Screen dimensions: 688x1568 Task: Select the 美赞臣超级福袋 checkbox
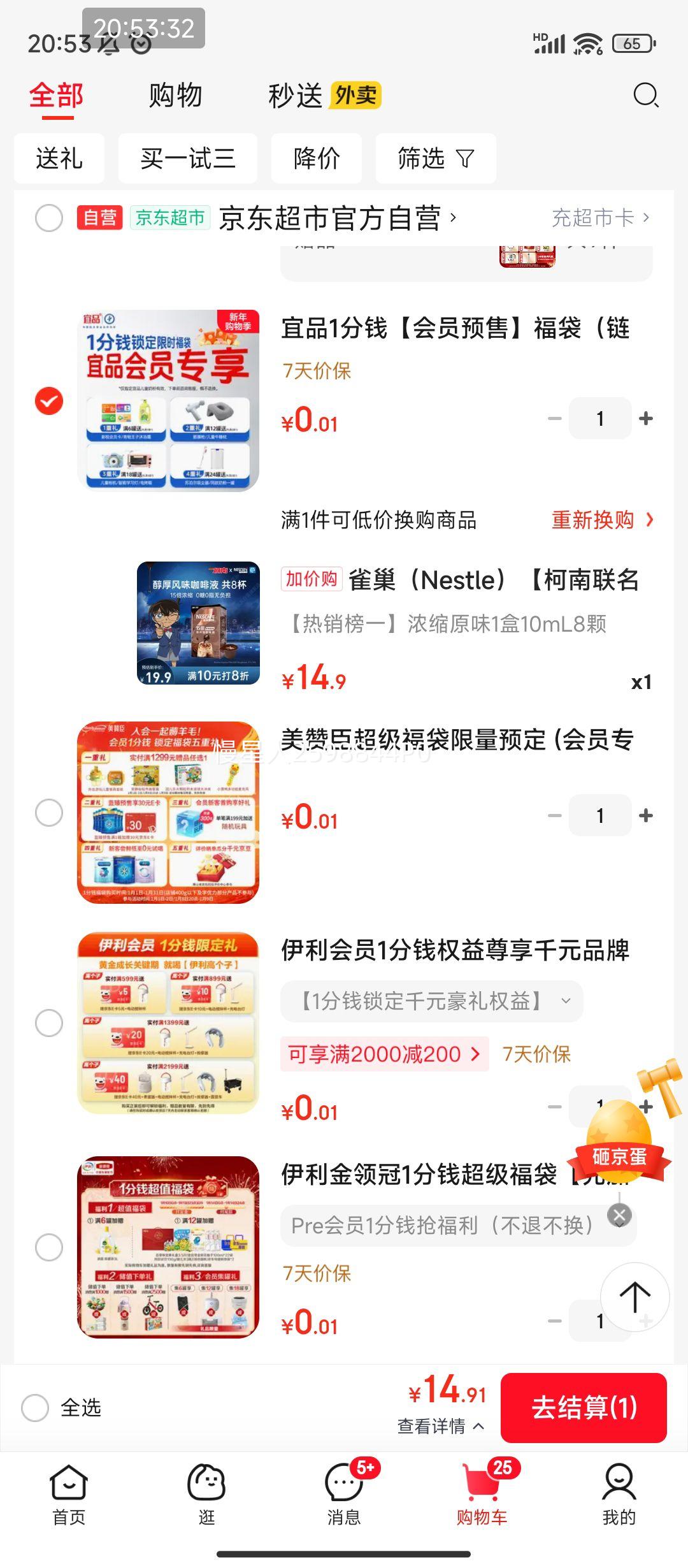click(49, 812)
